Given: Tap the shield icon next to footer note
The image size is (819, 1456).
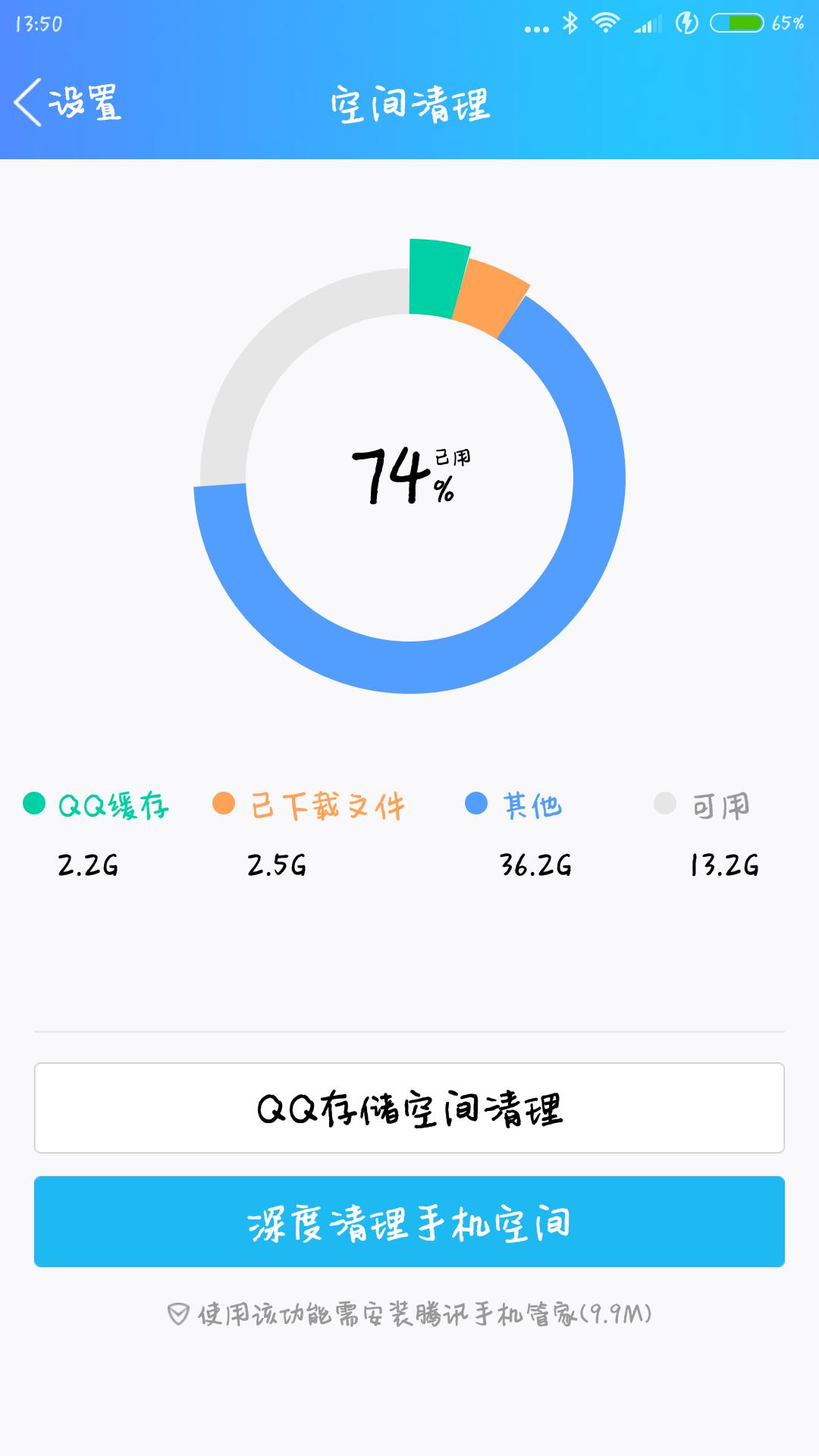Looking at the screenshot, I should 179,1311.
